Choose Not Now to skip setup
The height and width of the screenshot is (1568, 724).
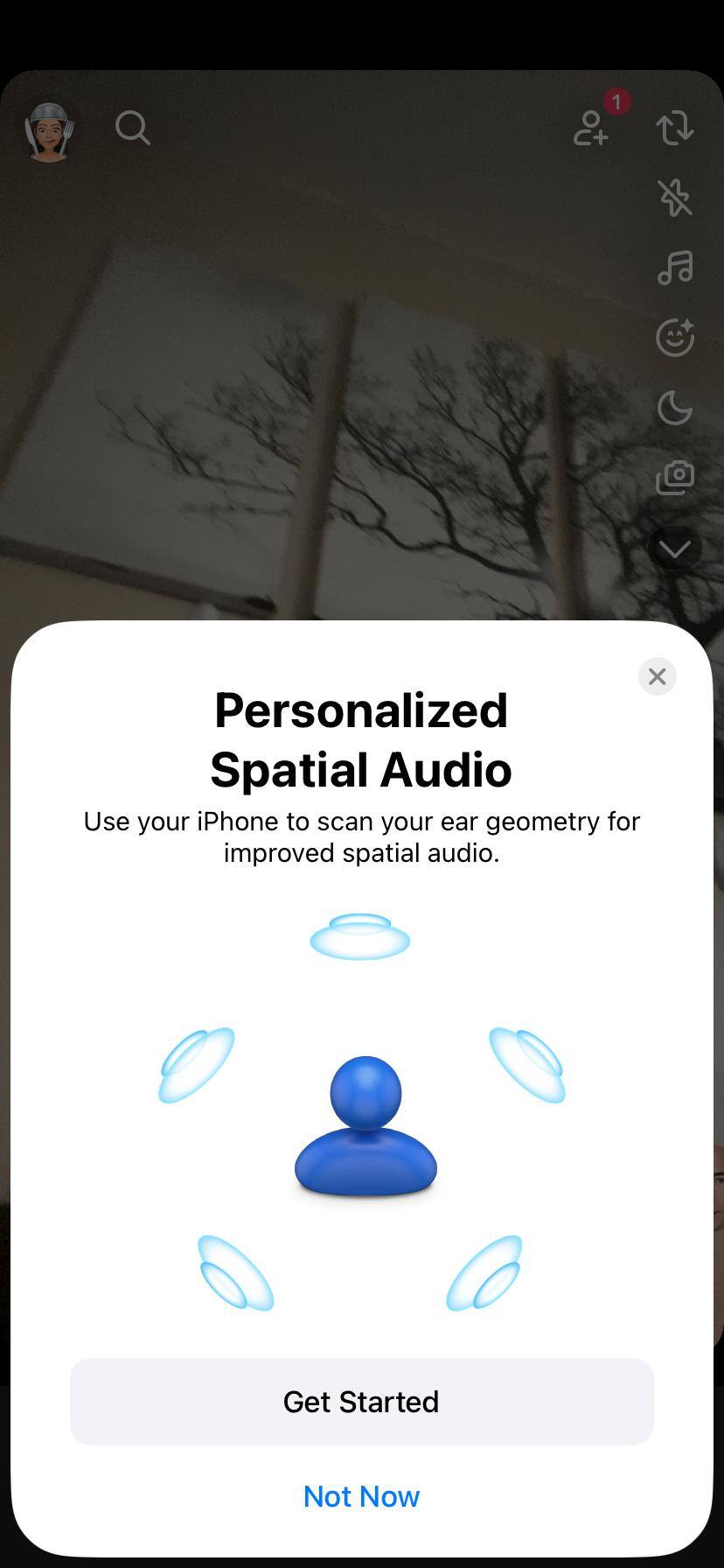(x=361, y=1496)
